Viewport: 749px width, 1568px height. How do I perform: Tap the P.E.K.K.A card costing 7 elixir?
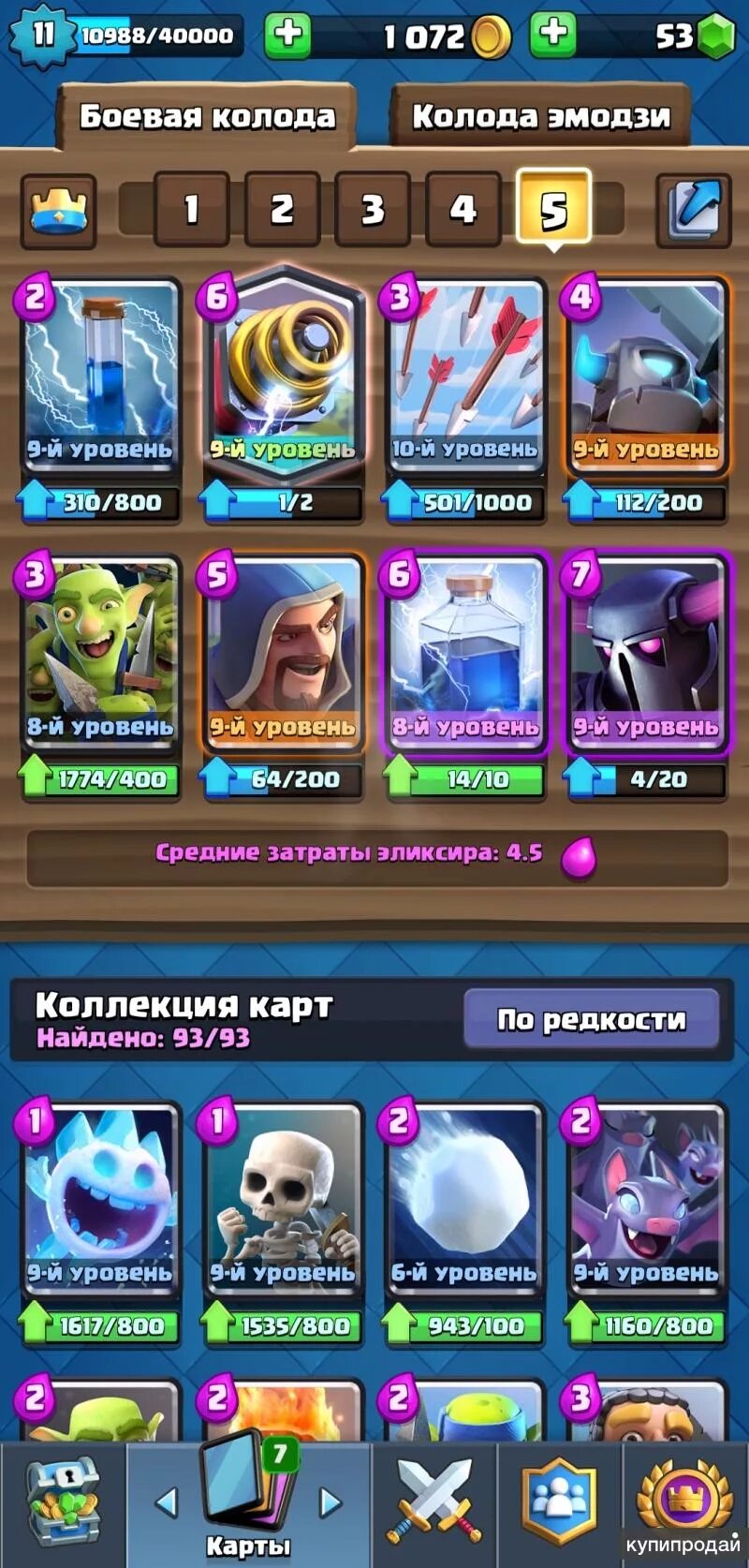[646, 652]
